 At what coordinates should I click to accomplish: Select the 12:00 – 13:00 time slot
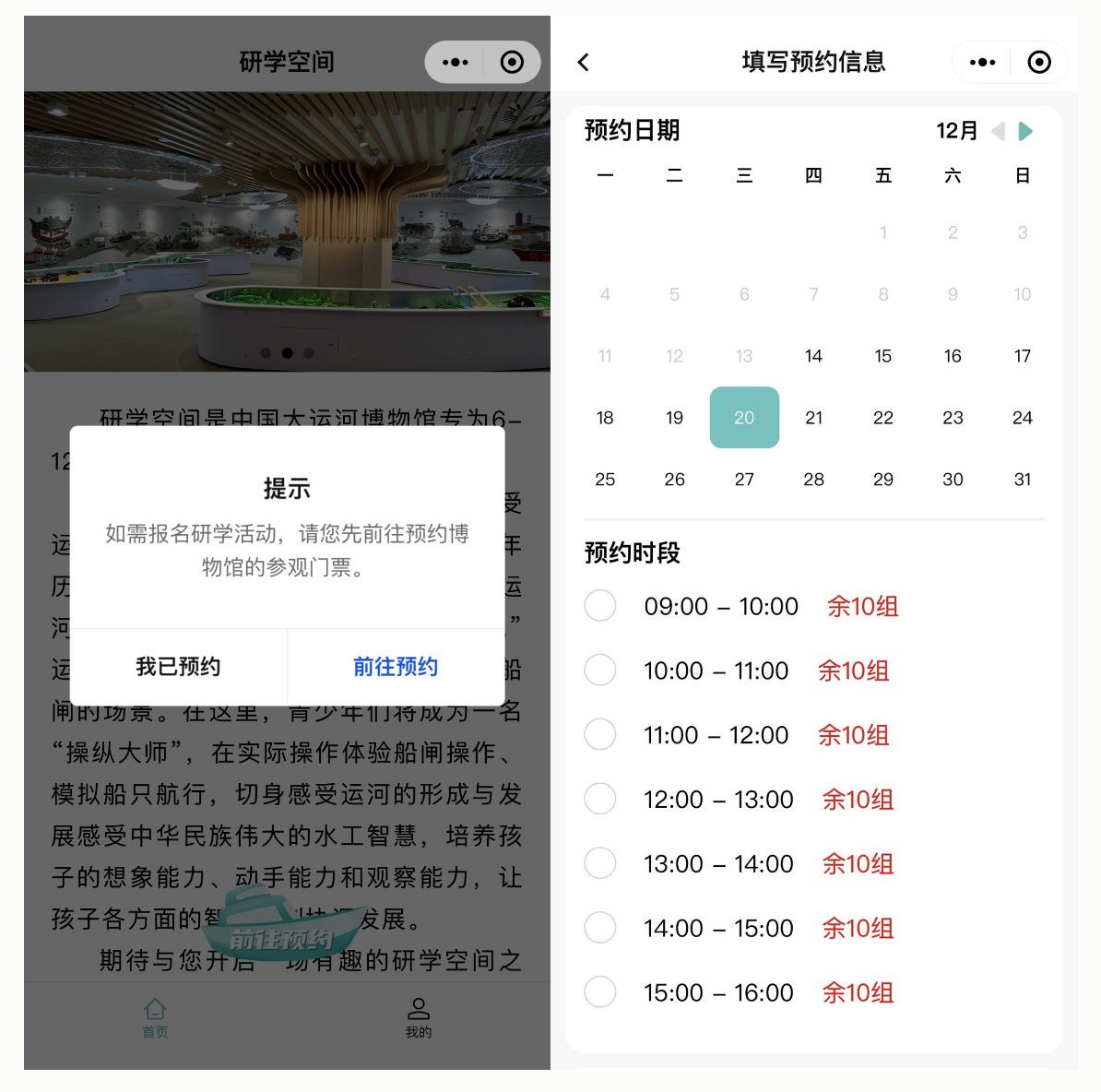(x=600, y=799)
